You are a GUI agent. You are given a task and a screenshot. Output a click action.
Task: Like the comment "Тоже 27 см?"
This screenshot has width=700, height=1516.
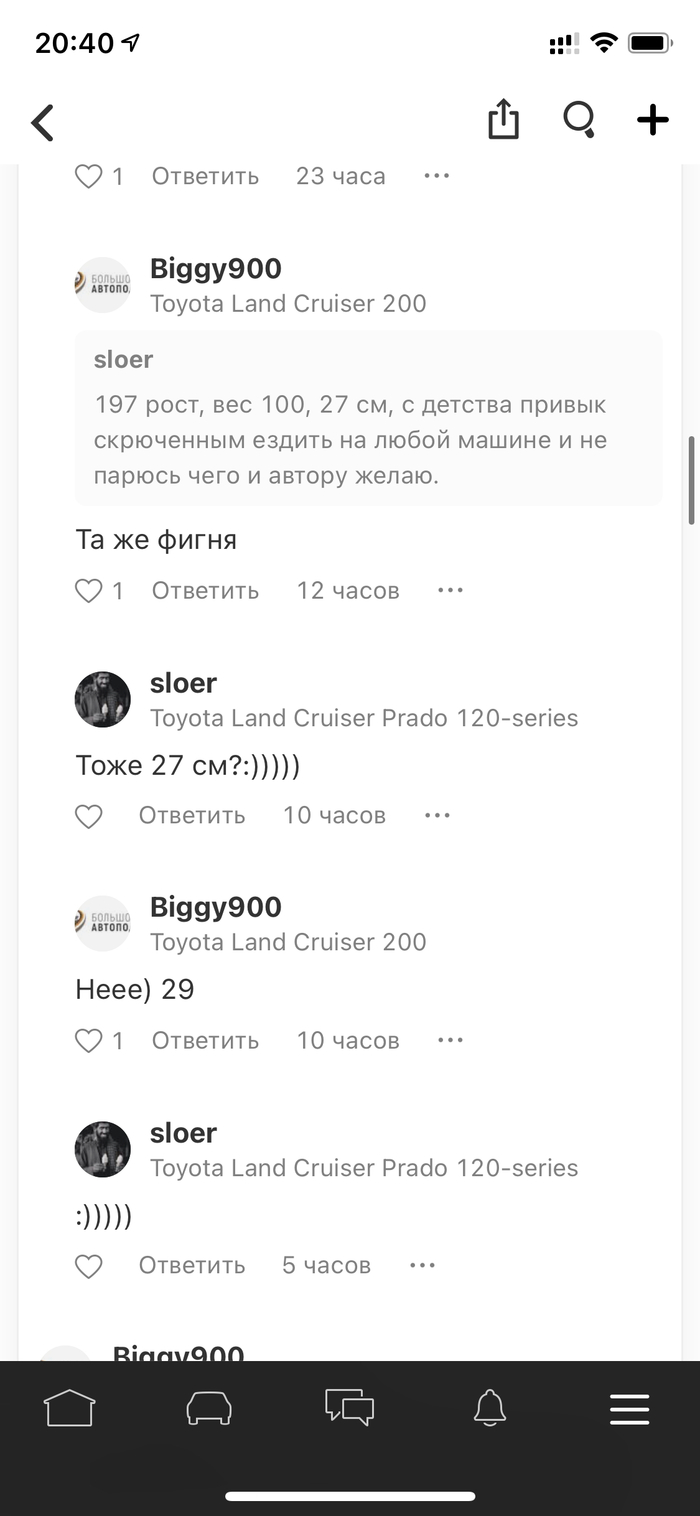(x=89, y=816)
